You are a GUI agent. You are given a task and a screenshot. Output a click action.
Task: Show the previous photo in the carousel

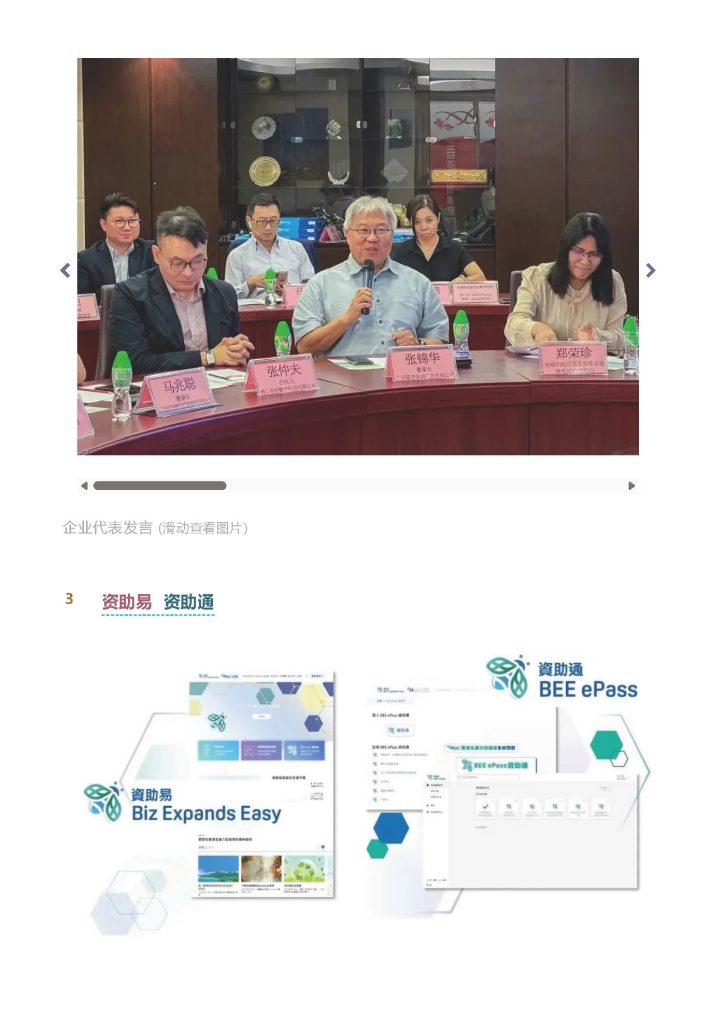coord(66,270)
